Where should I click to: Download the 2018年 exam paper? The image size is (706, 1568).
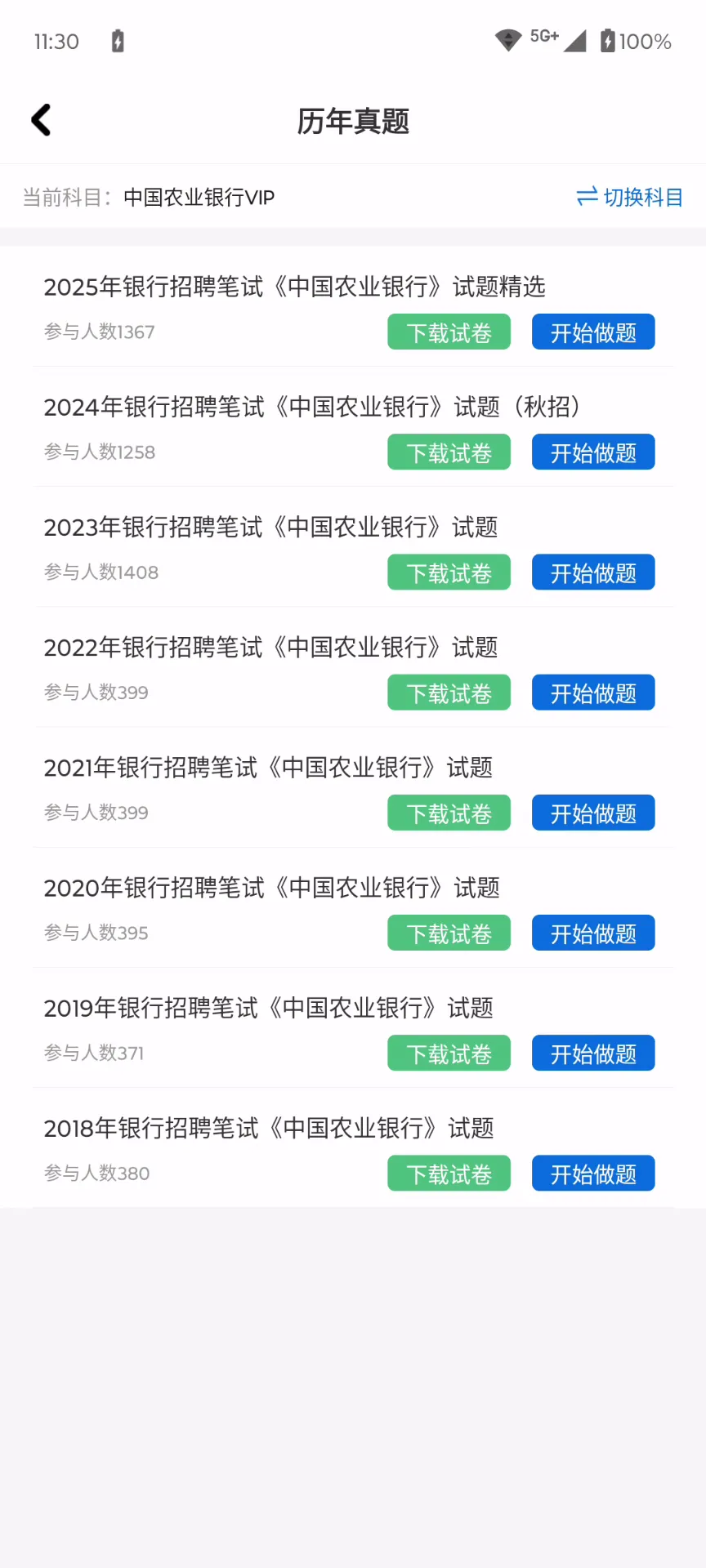pyautogui.click(x=449, y=1174)
